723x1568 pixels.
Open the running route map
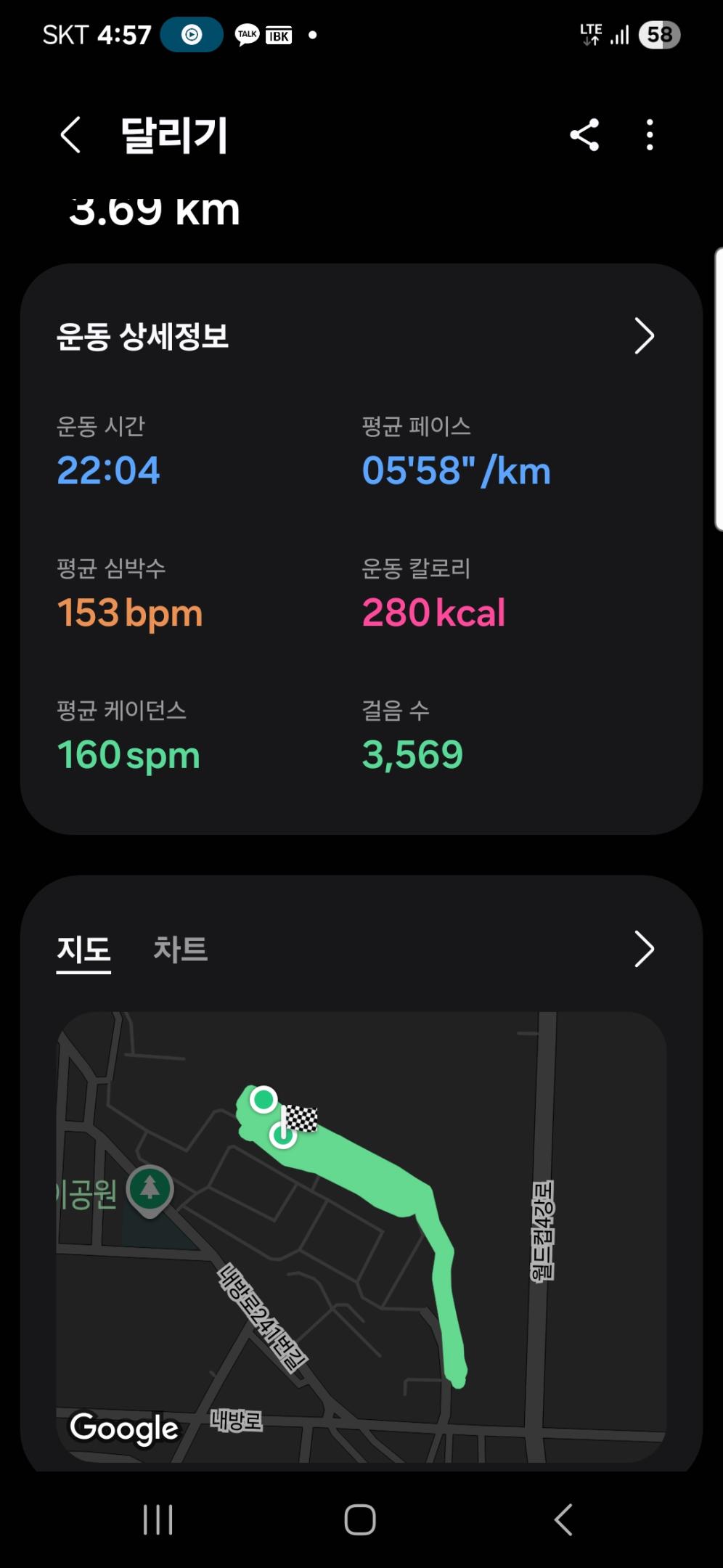[361, 1234]
